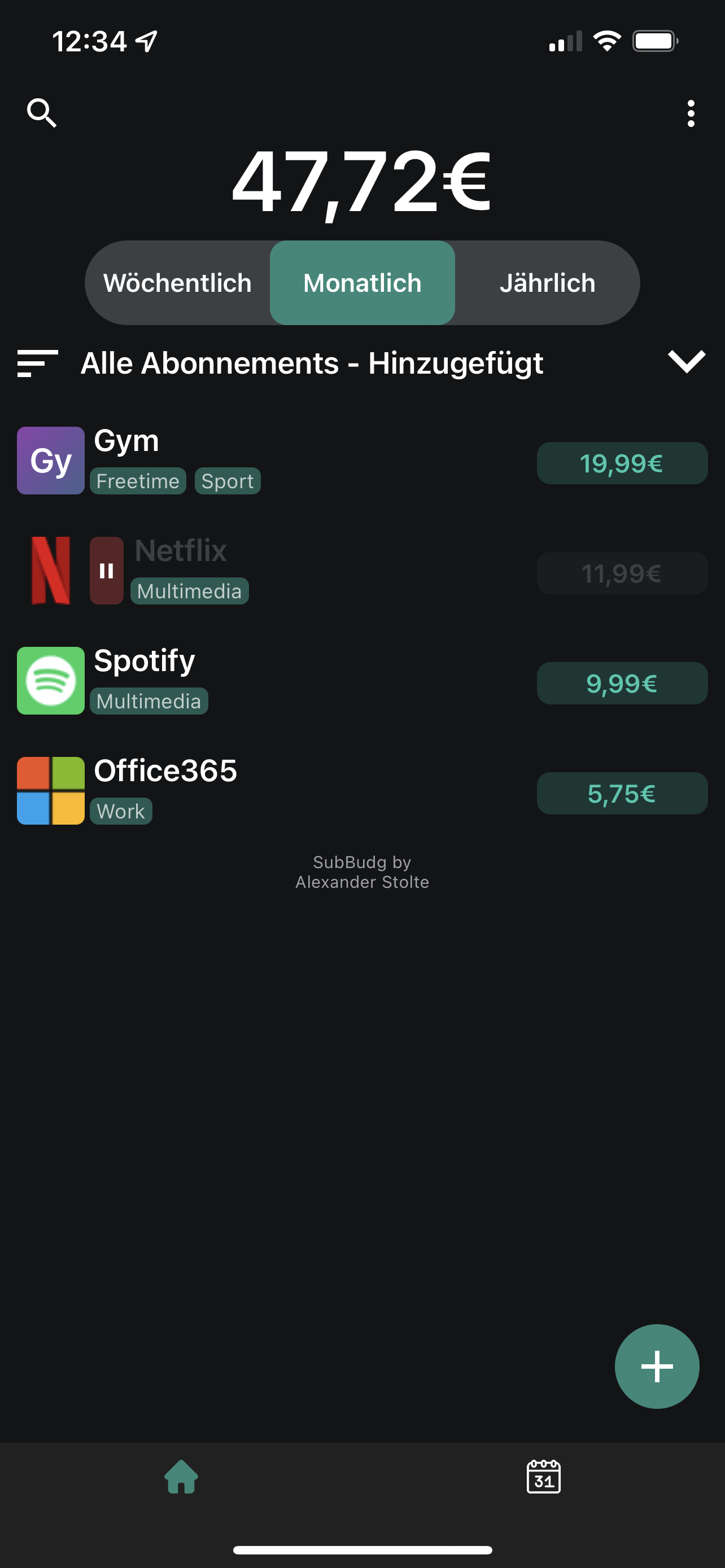
Task: Switch to Jährlich totals
Action: pos(548,282)
